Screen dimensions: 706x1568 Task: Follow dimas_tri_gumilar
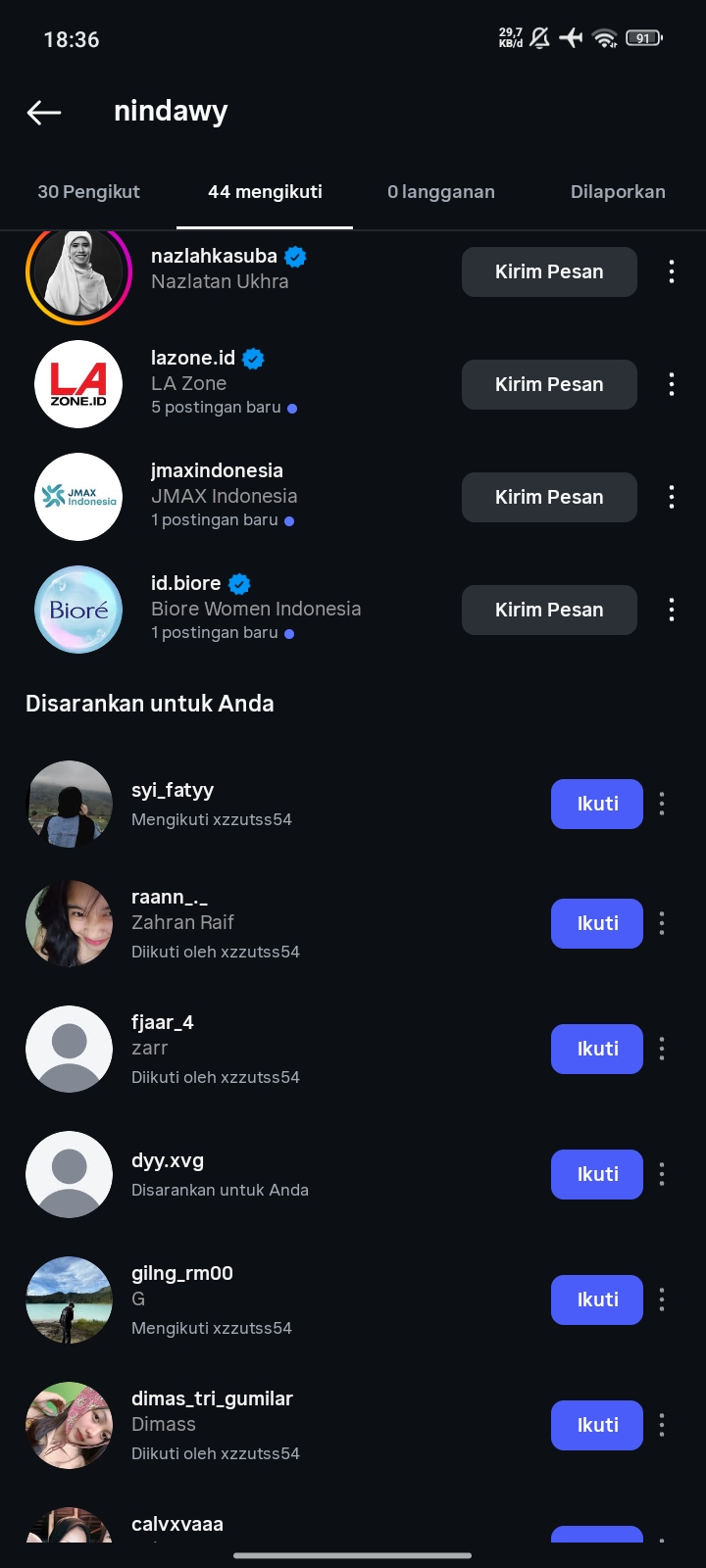596,1425
